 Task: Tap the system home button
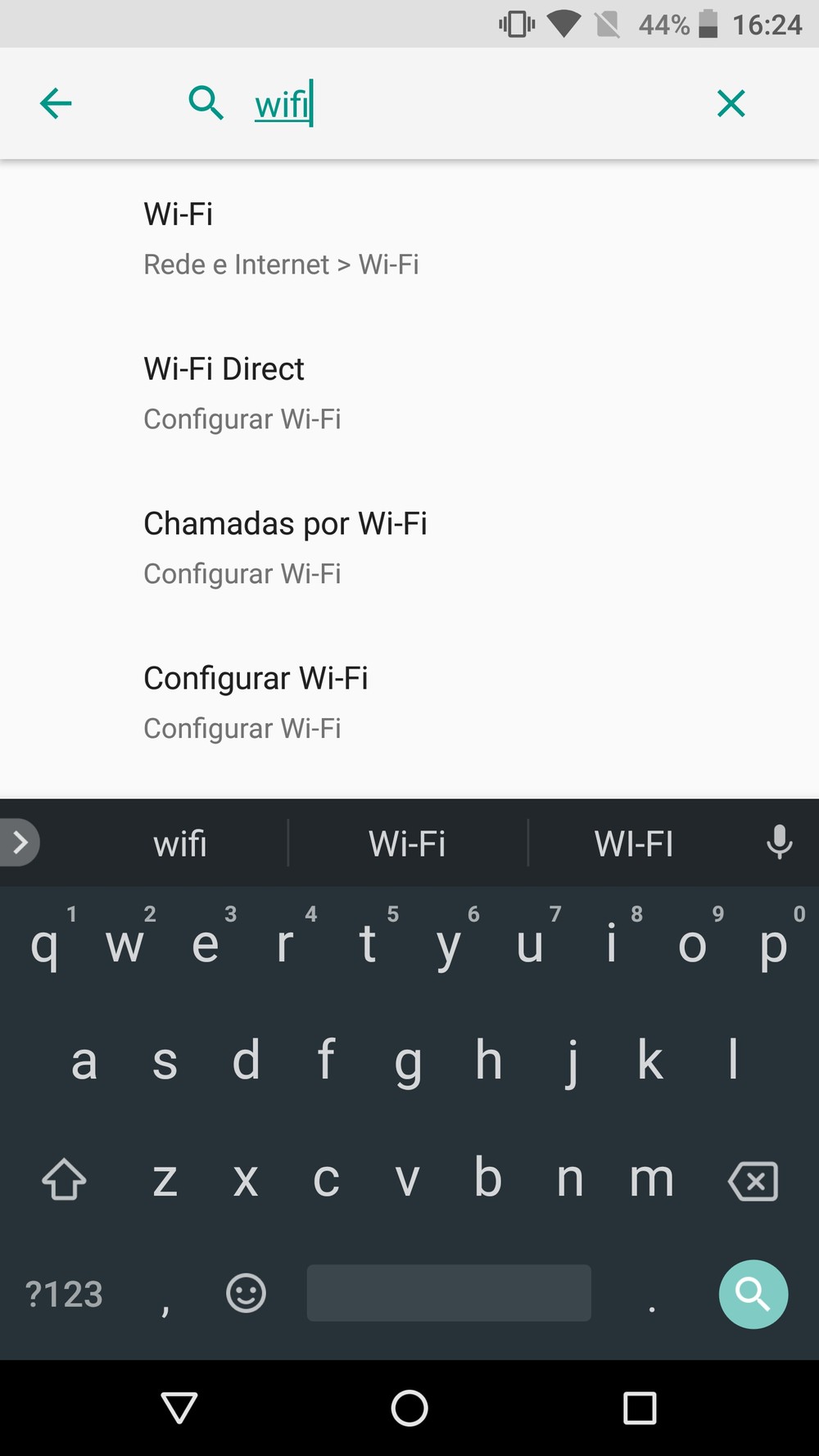[409, 1409]
